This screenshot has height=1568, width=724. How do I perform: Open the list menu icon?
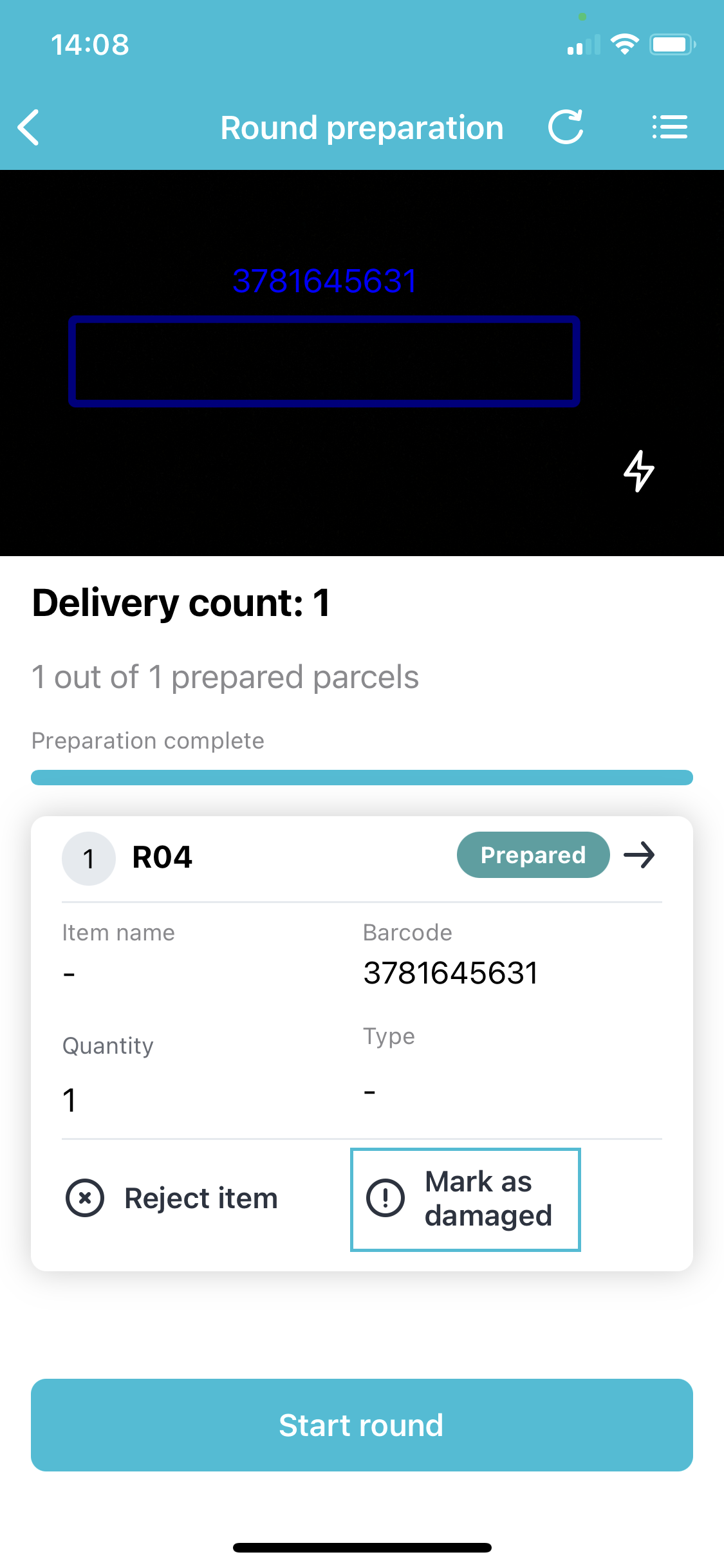coord(669,127)
